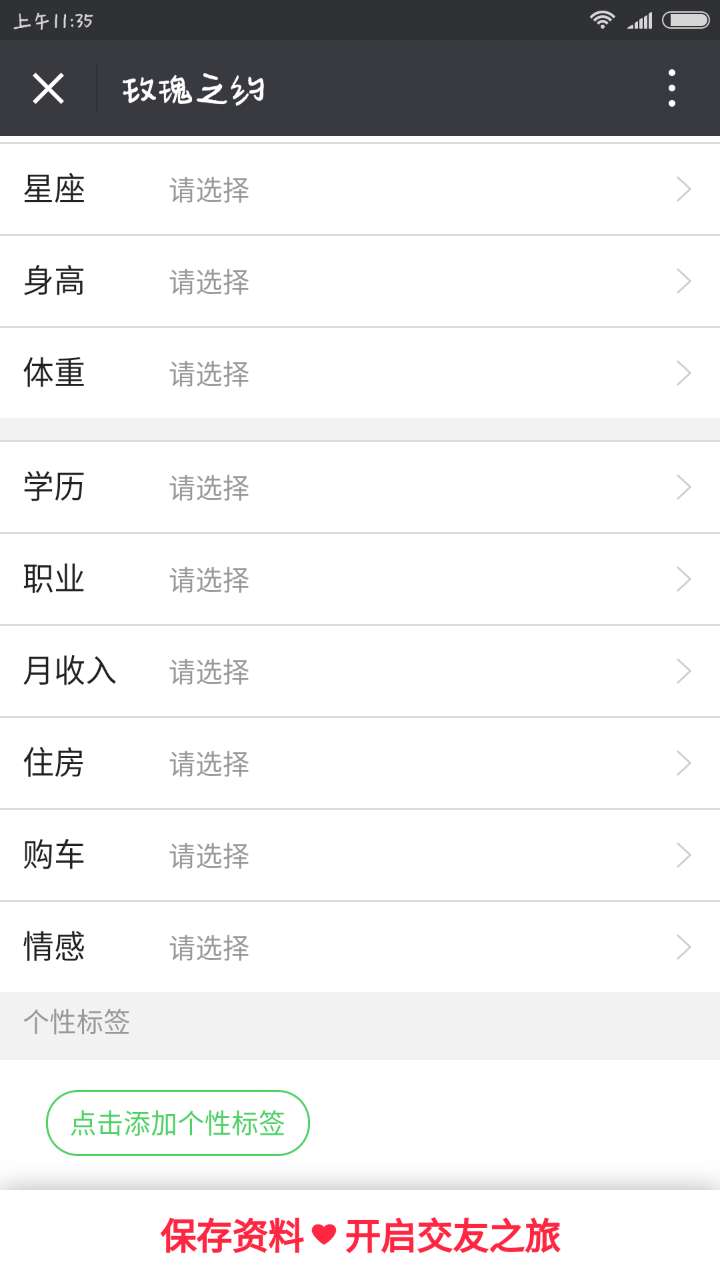Set your 职业 occupation
This screenshot has height=1280, width=720.
tap(360, 580)
